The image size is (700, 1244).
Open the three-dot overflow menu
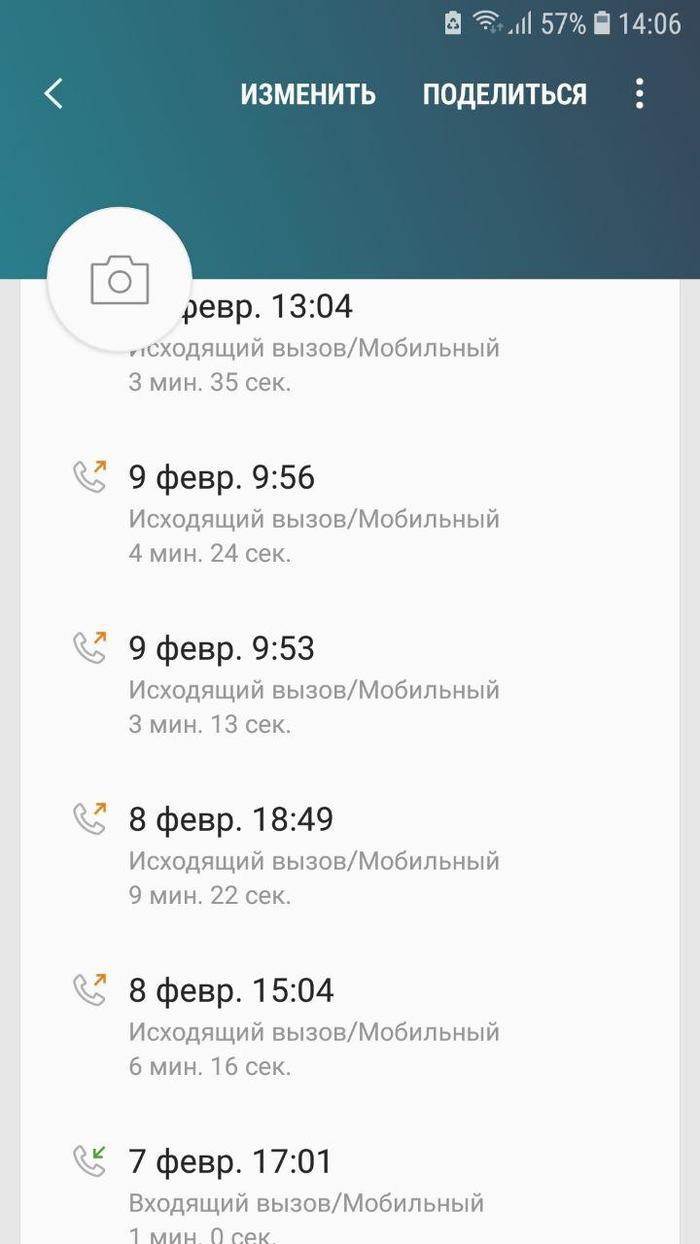639,94
